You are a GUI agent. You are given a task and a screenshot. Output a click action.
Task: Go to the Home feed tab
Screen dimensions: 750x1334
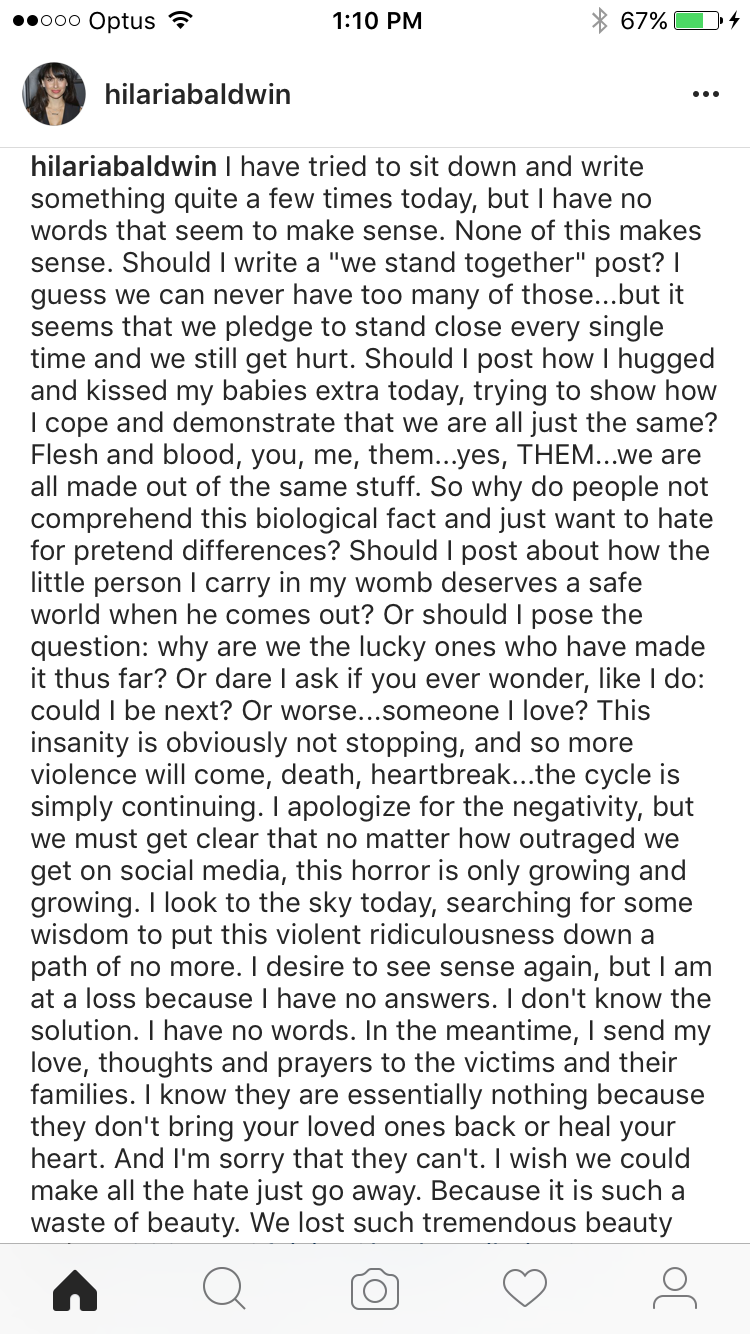(x=75, y=1289)
